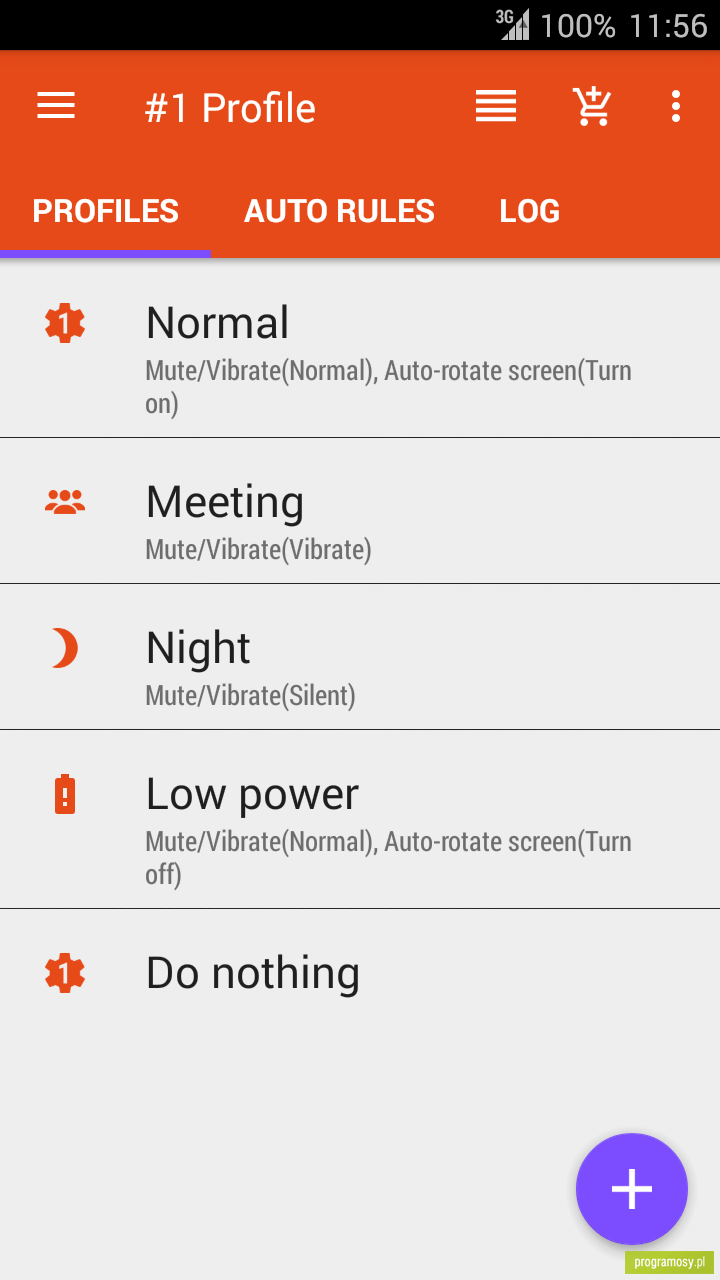Image resolution: width=720 pixels, height=1280 pixels.
Task: Open the shopping cart icon
Action: pyautogui.click(x=592, y=106)
